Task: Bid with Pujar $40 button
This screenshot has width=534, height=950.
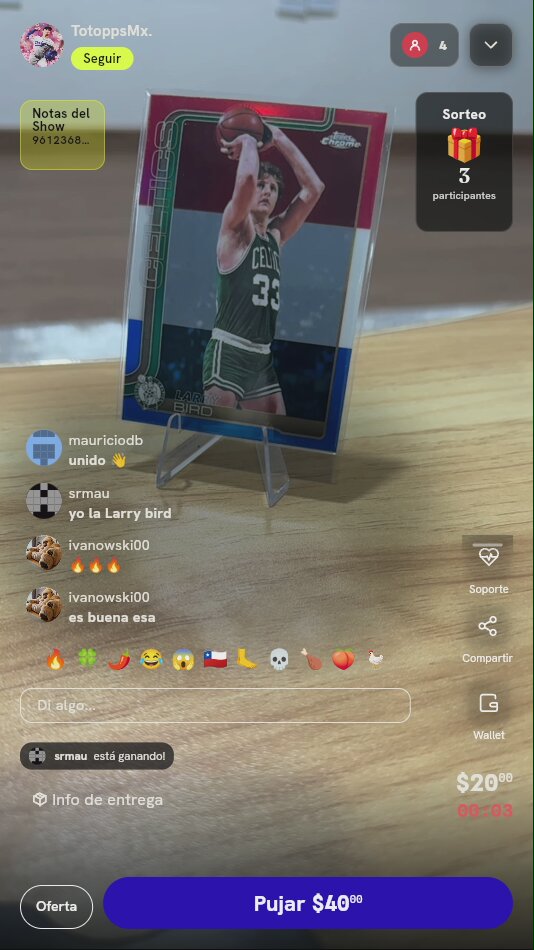Action: coord(308,903)
